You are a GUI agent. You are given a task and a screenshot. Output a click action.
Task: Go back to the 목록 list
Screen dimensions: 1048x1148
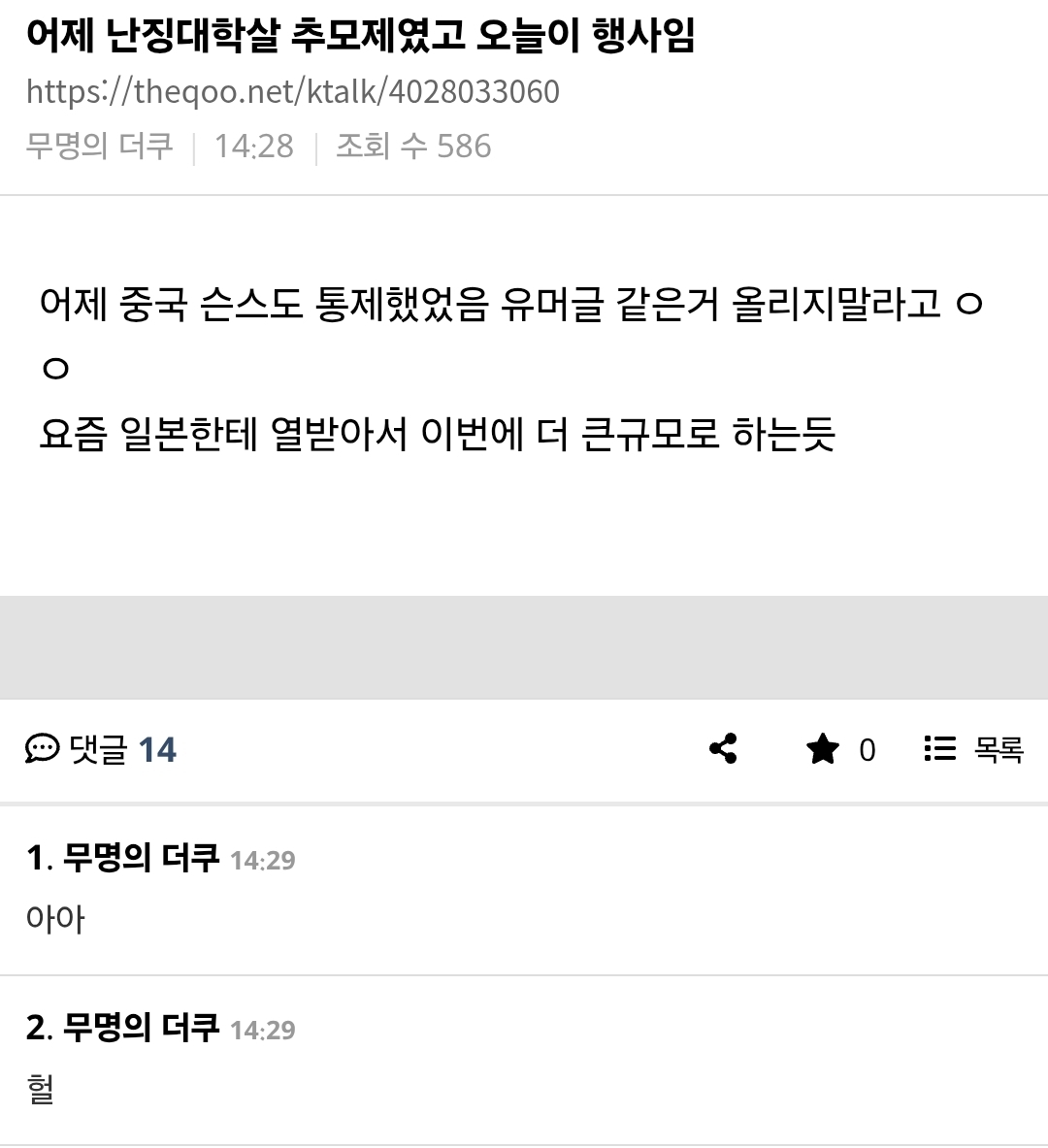(973, 749)
